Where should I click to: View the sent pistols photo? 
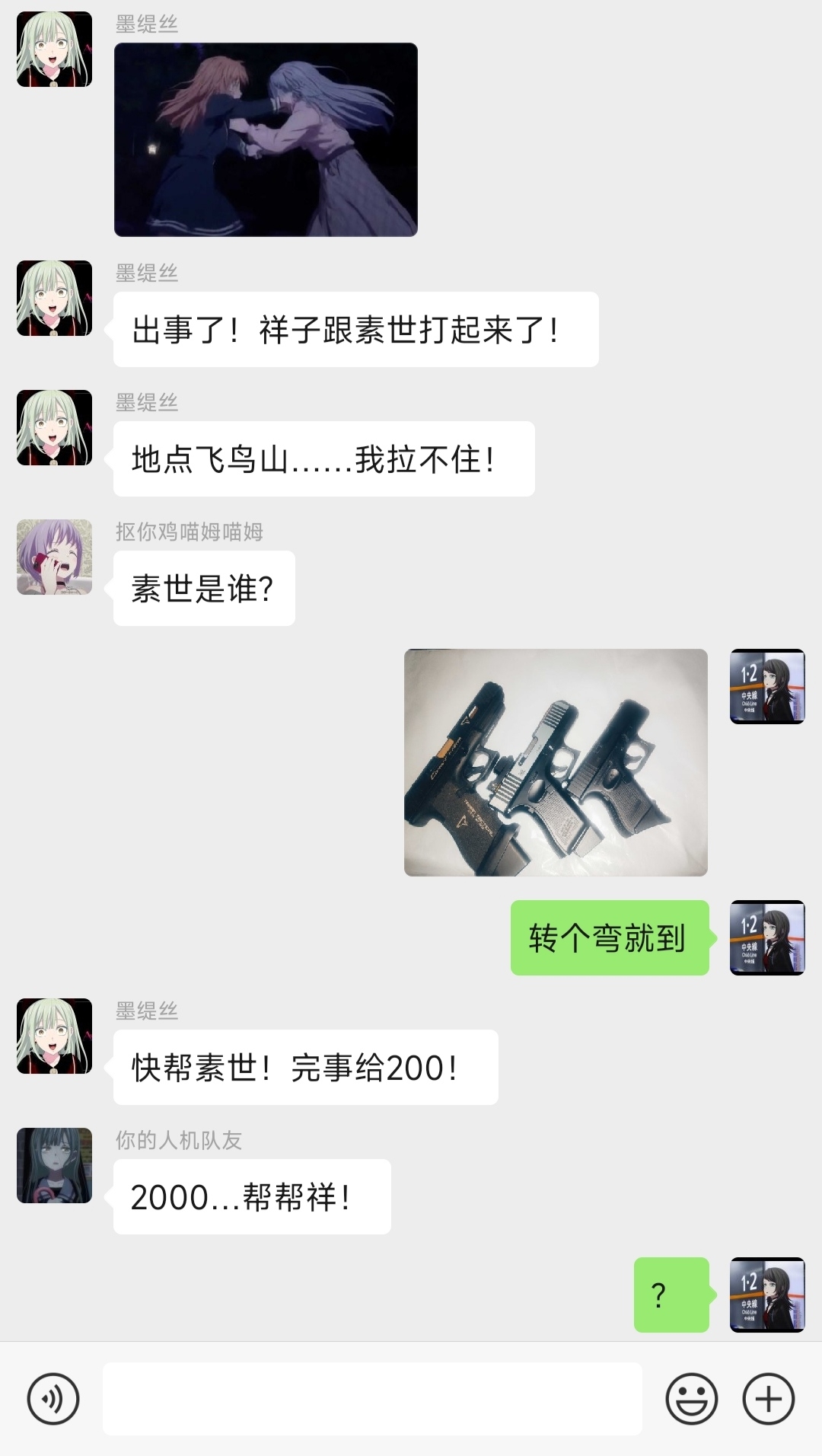pos(556,762)
